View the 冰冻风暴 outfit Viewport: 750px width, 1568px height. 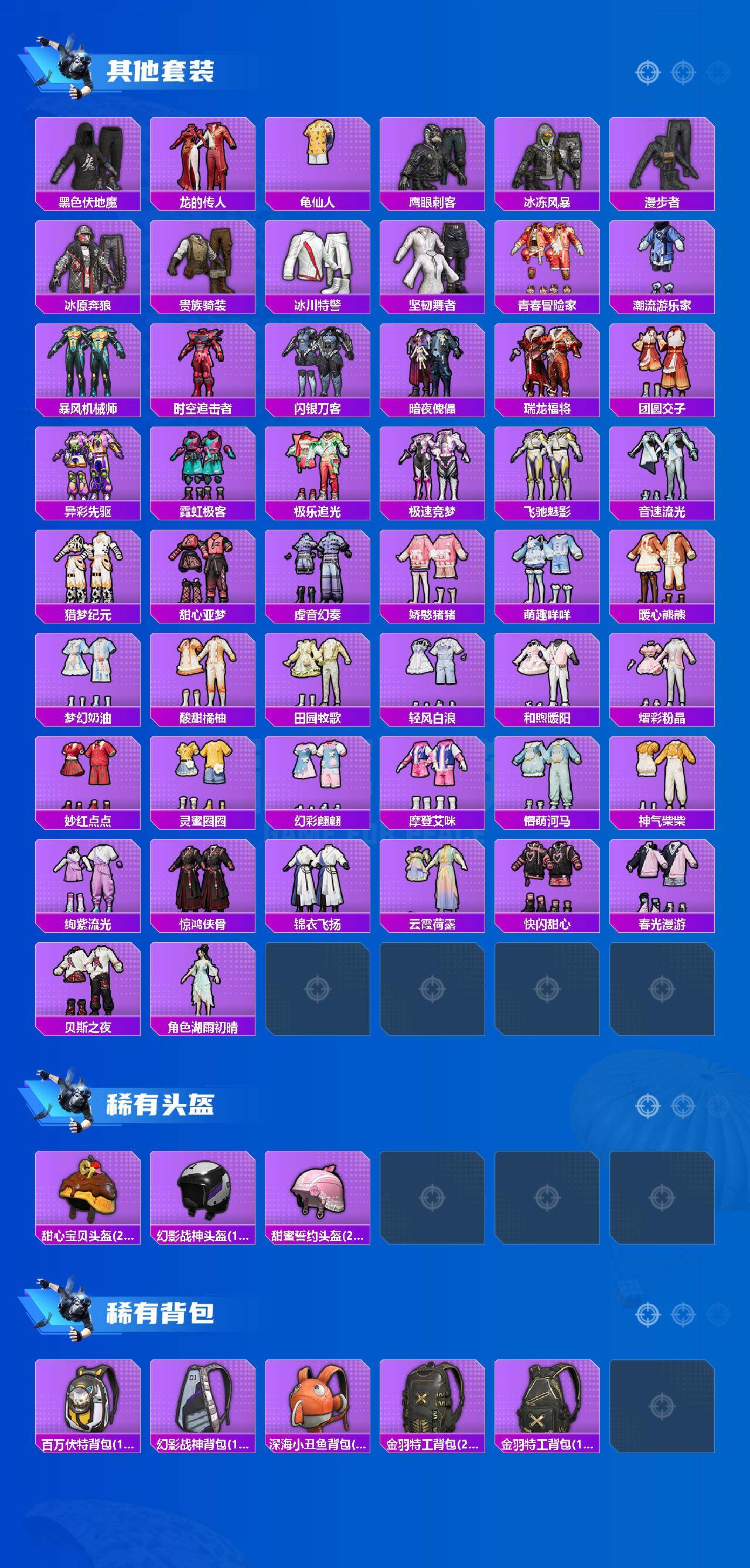click(548, 161)
